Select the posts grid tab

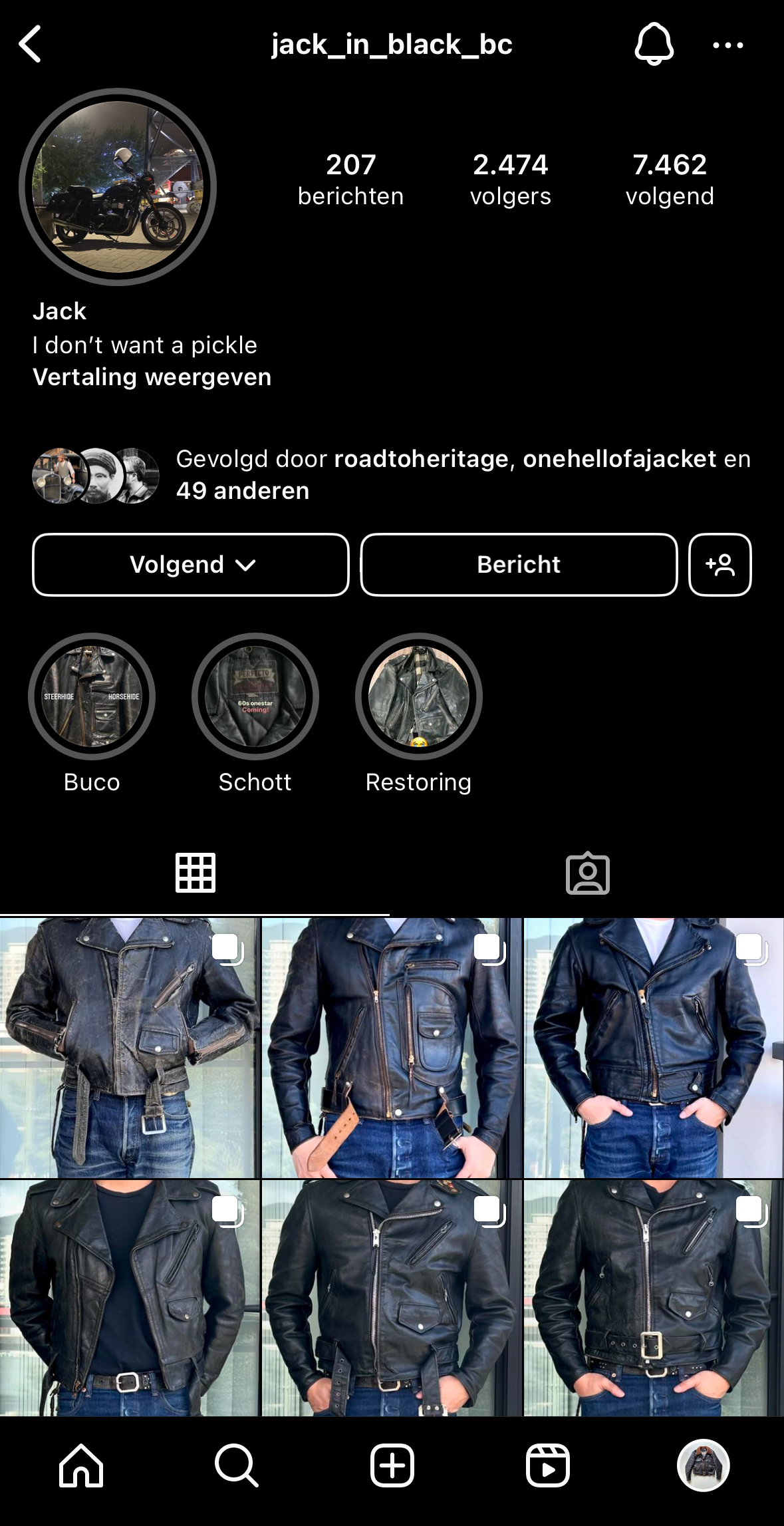click(196, 872)
